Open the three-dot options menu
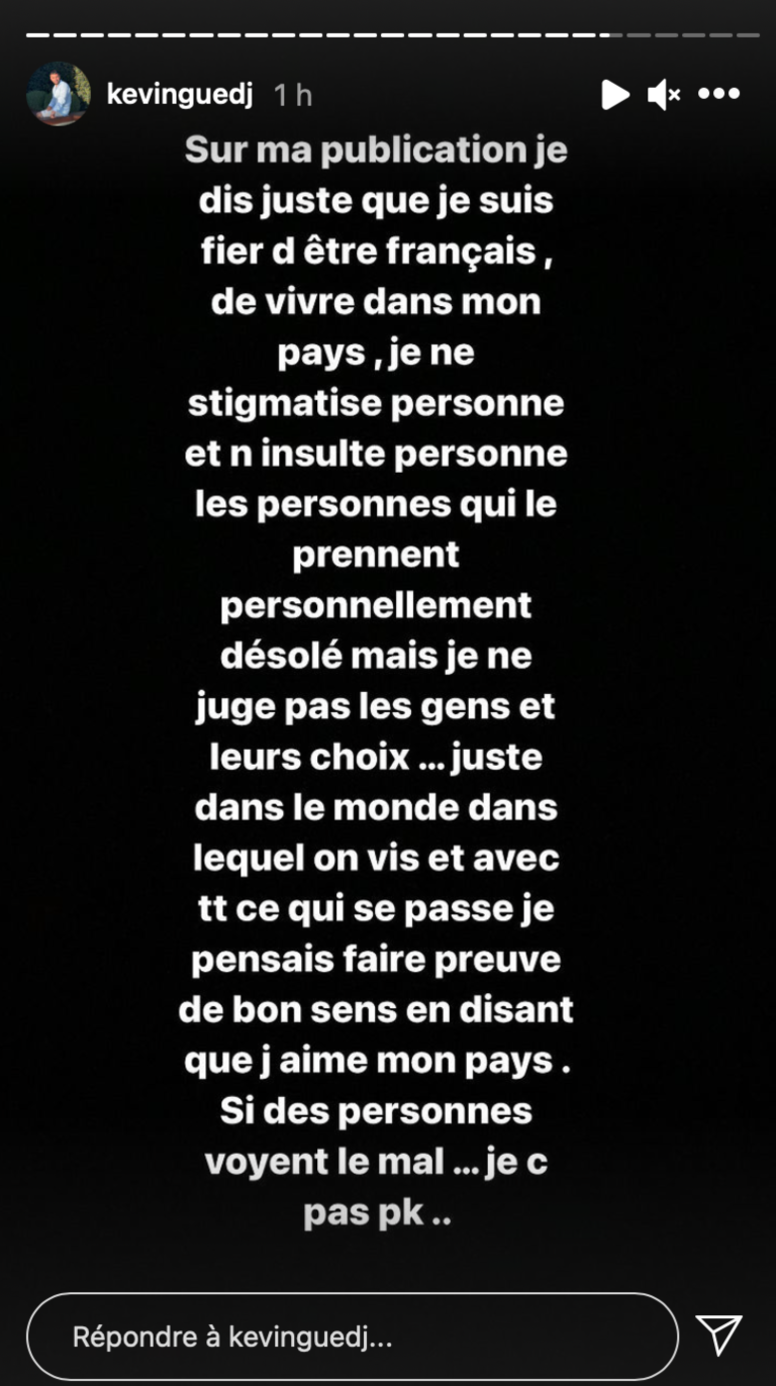The image size is (776, 1386). click(718, 95)
